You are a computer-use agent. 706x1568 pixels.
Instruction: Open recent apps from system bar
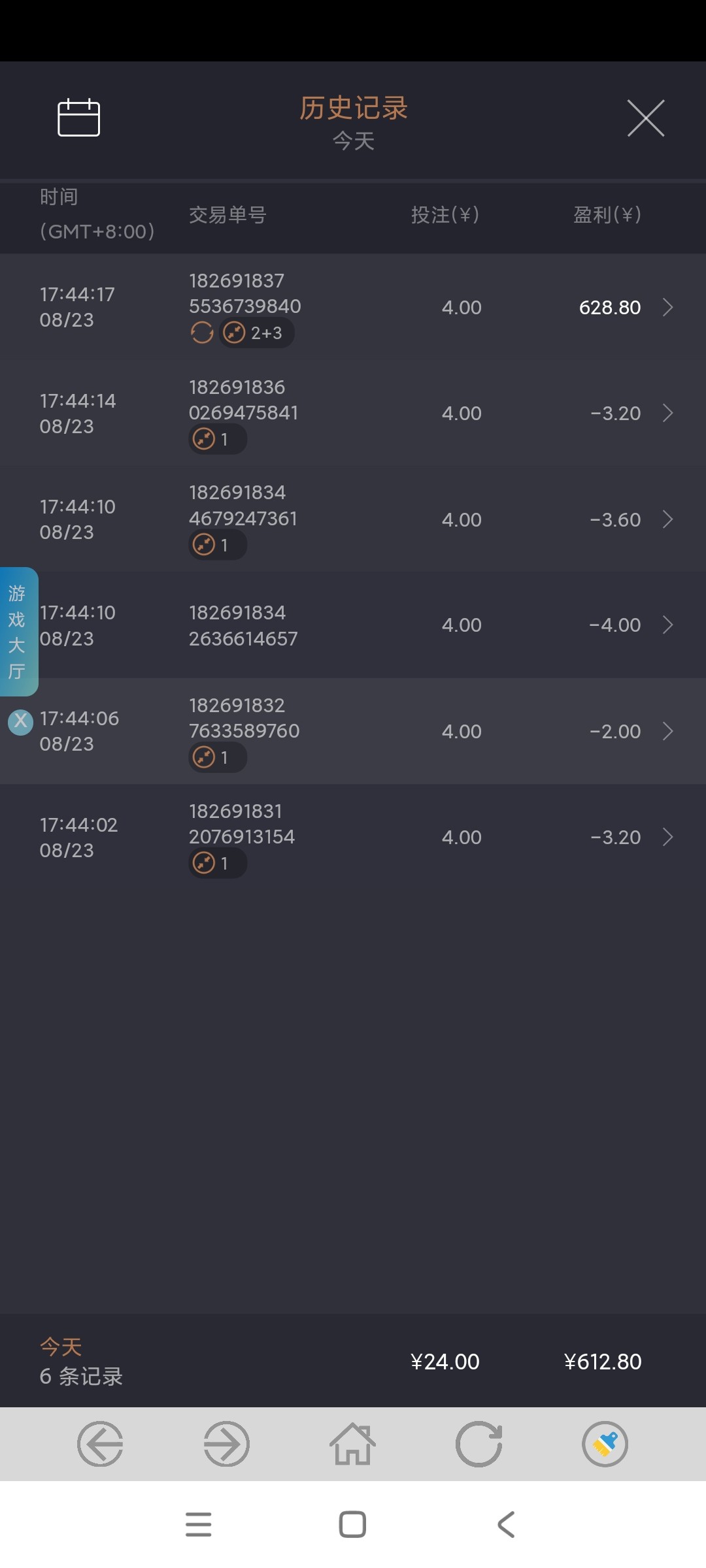(x=198, y=1524)
